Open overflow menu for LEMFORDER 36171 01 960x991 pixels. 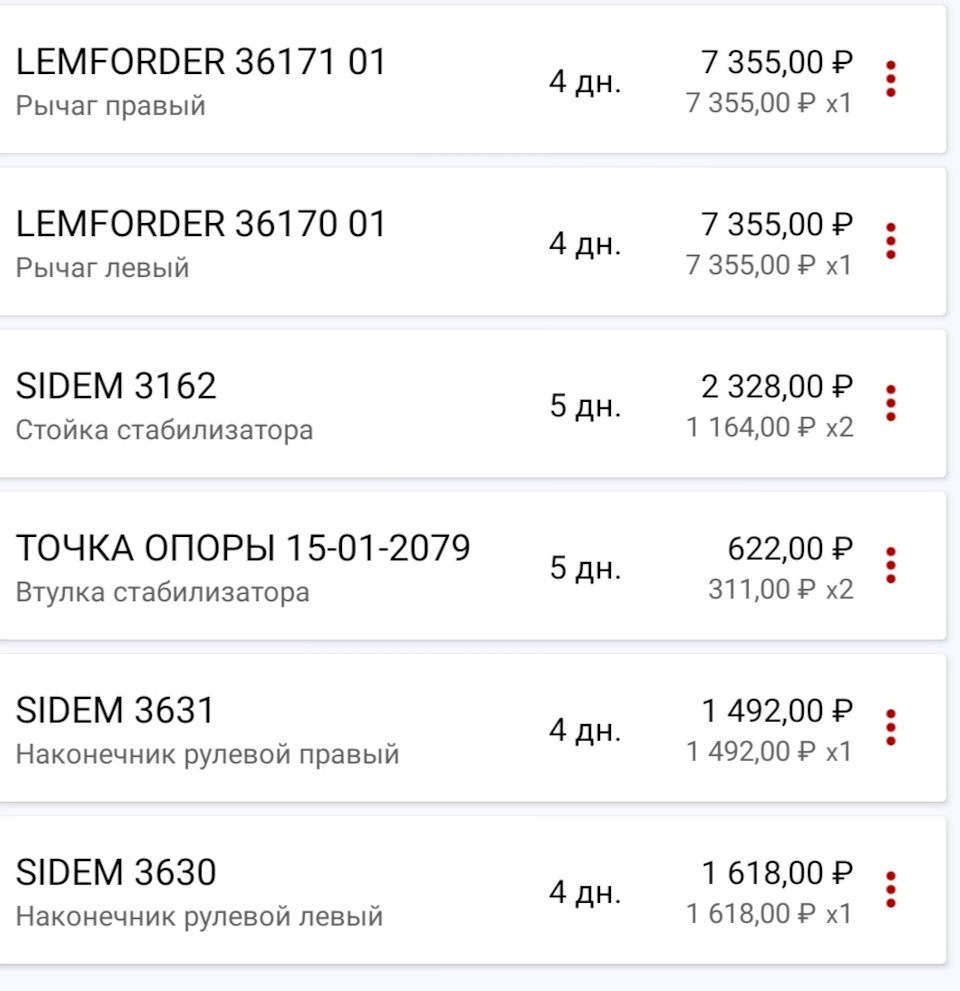[x=890, y=79]
